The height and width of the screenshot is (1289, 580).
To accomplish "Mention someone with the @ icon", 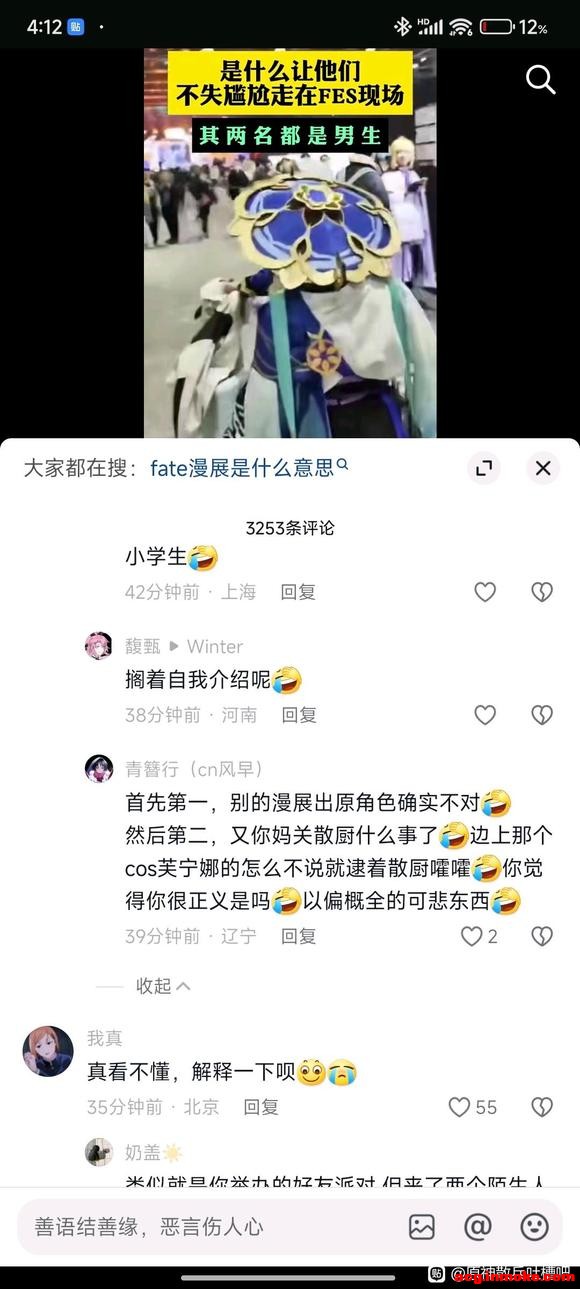I will click(x=478, y=1226).
